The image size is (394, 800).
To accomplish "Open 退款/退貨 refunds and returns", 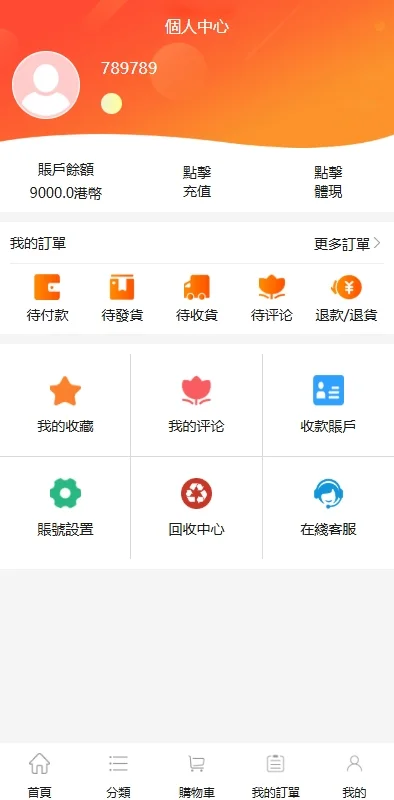I will [x=346, y=298].
